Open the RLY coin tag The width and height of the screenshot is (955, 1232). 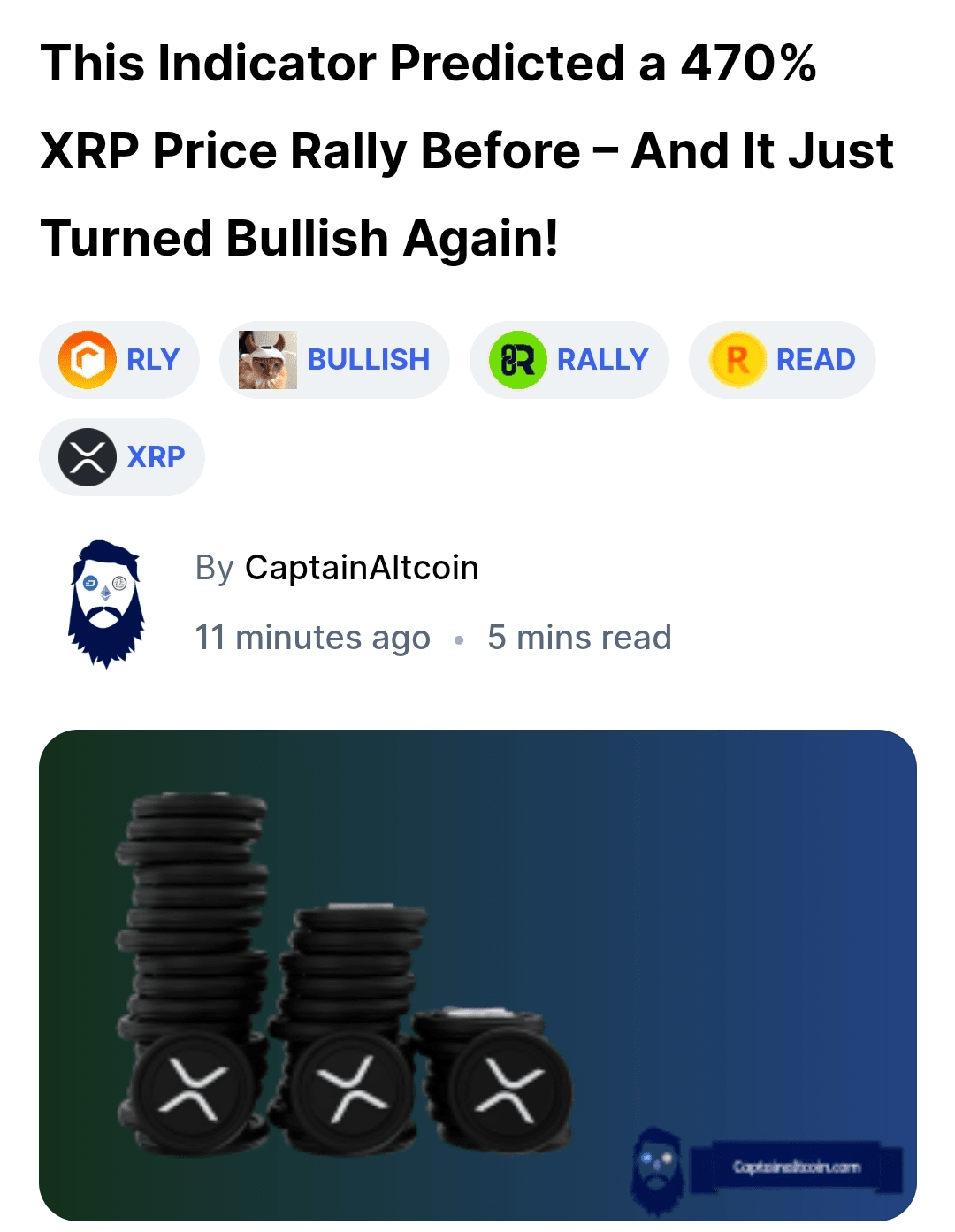click(119, 360)
